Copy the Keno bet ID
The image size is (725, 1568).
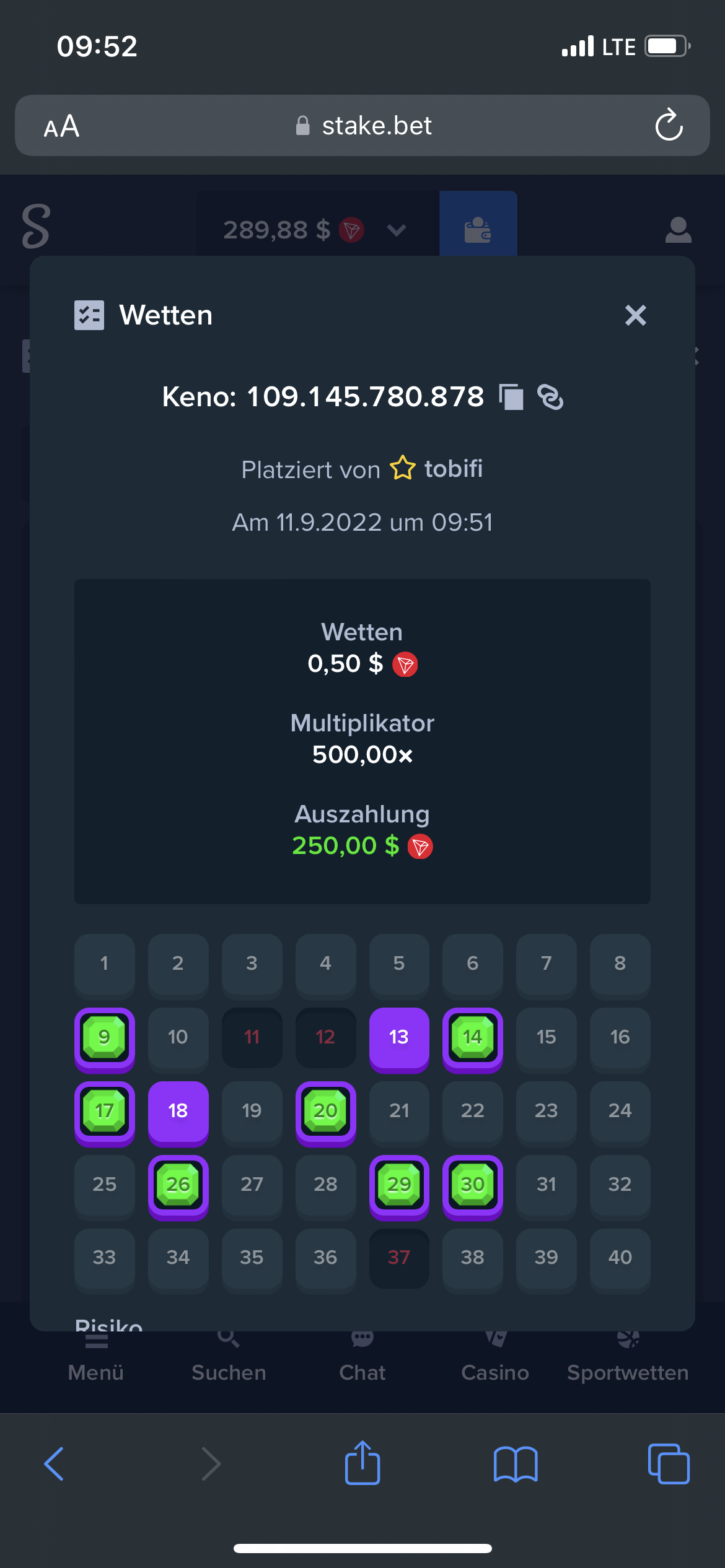511,397
